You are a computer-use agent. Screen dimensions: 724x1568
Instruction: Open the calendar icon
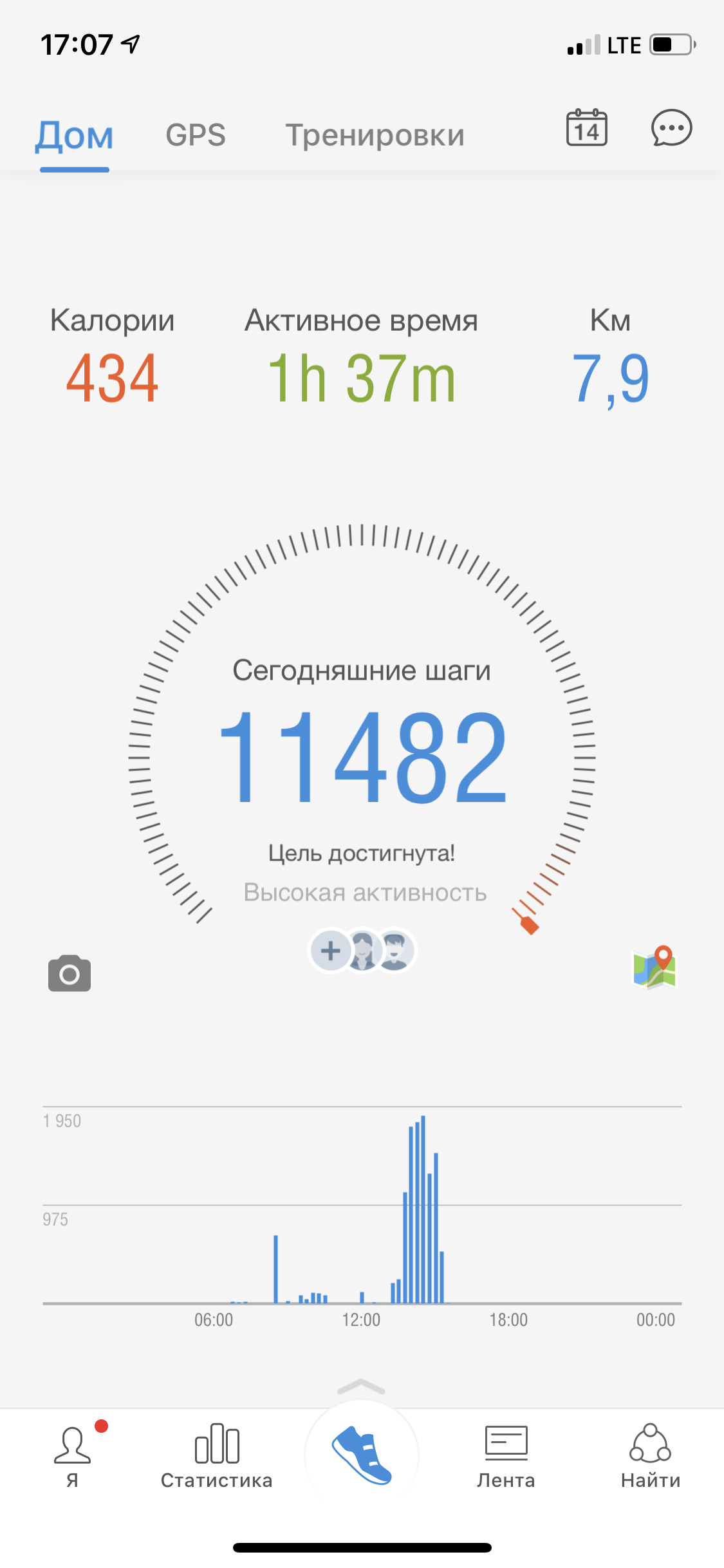click(x=587, y=128)
